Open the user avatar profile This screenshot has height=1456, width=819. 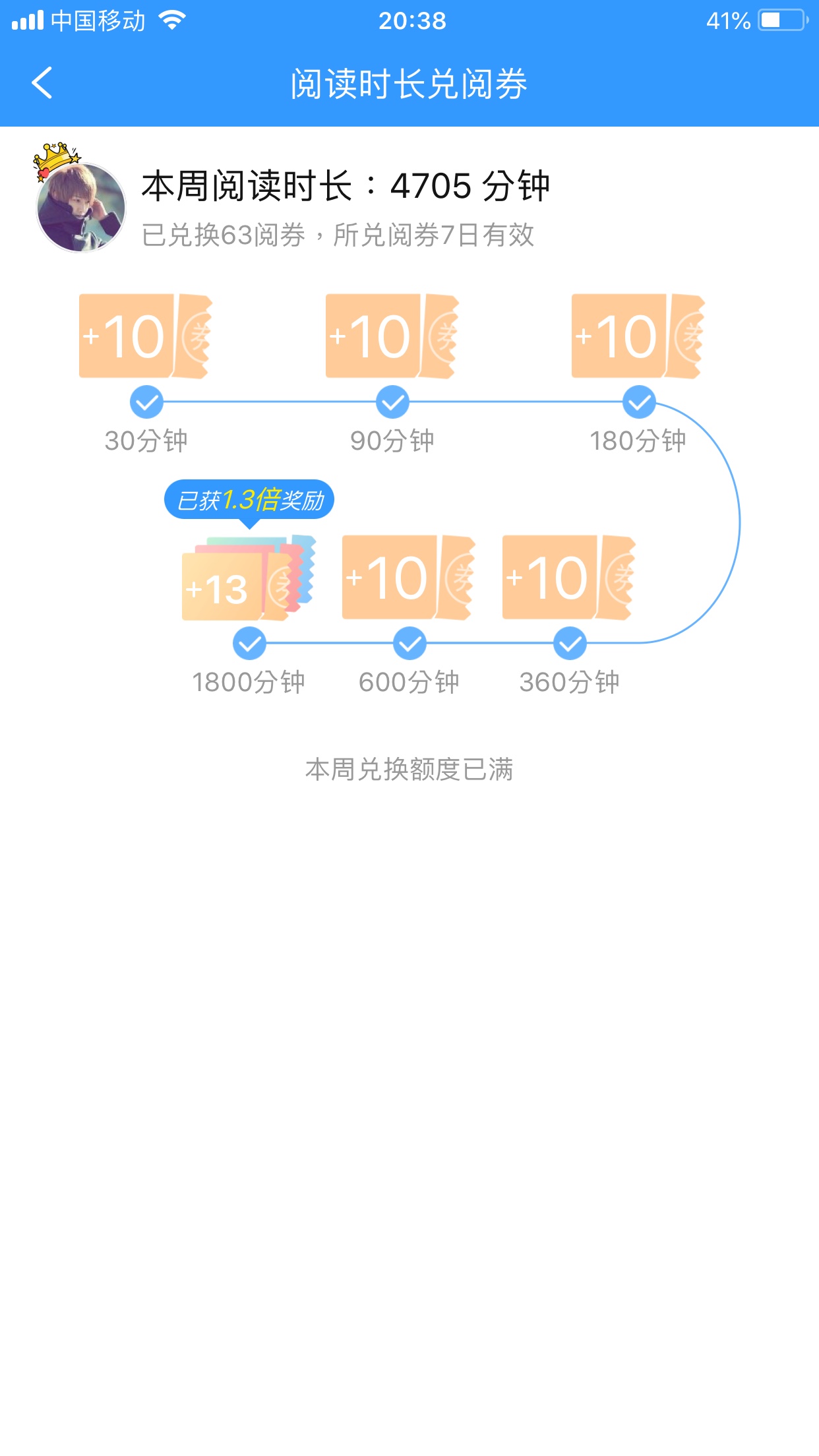pyautogui.click(x=80, y=206)
